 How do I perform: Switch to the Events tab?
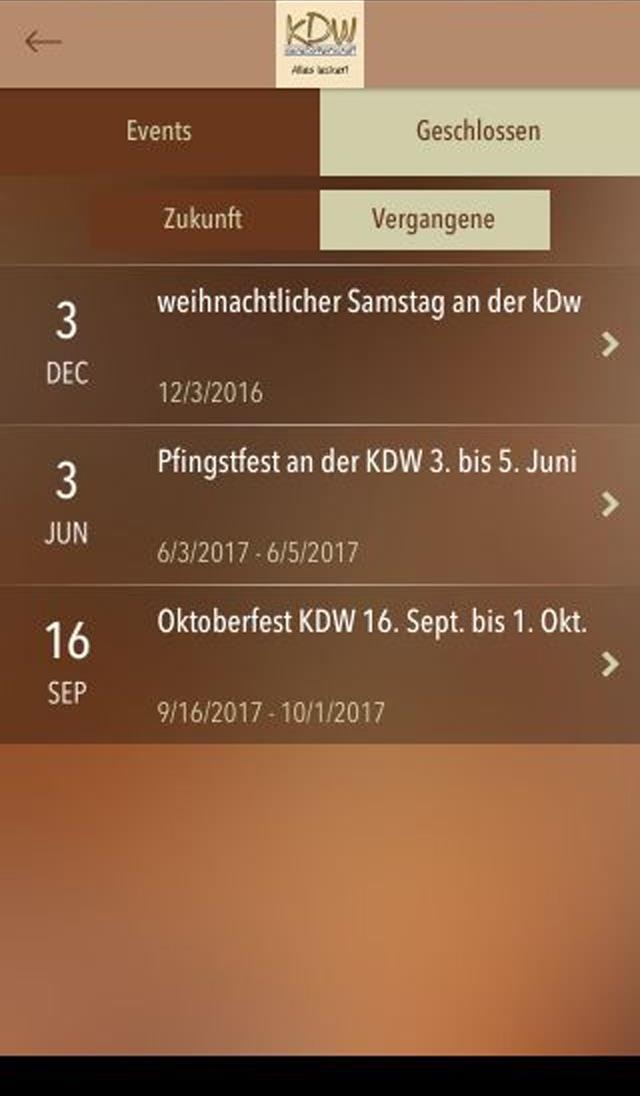tap(159, 131)
